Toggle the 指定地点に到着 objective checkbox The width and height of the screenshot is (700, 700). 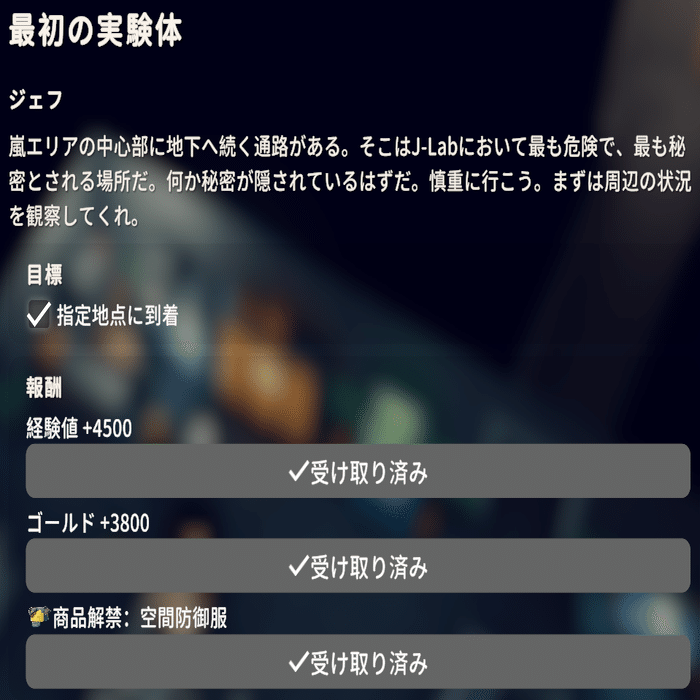(39, 317)
